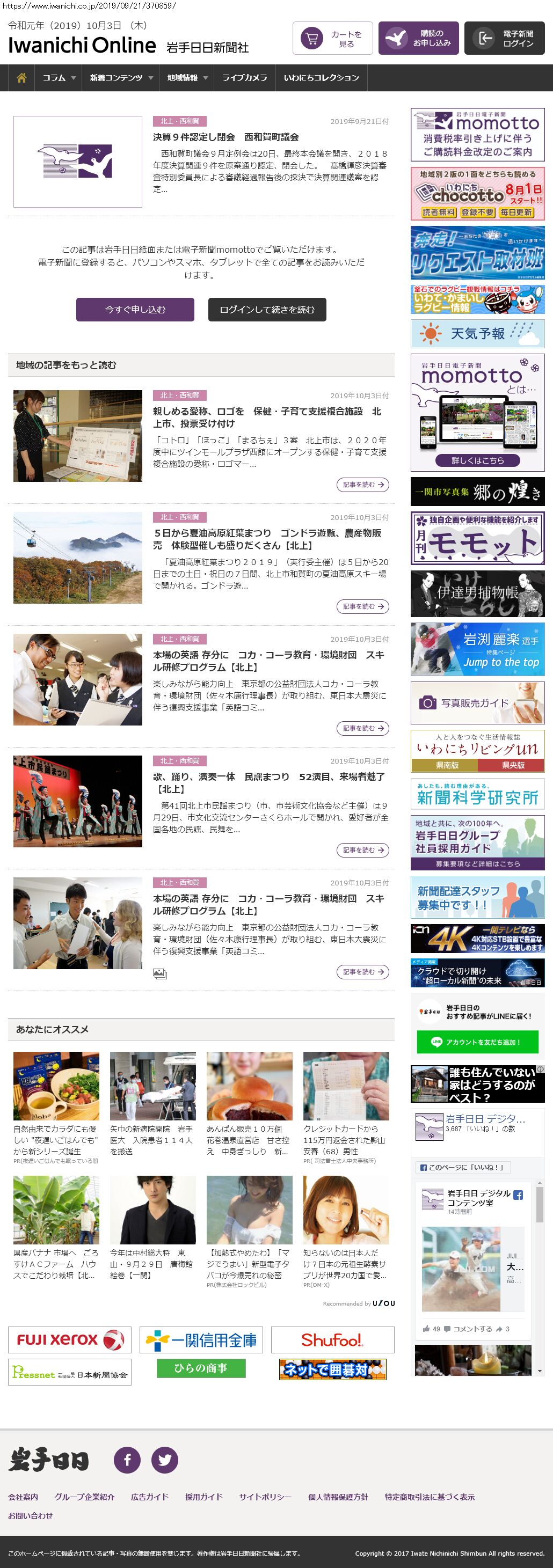Open いわにちコレクション in the nav bar

pyautogui.click(x=321, y=78)
